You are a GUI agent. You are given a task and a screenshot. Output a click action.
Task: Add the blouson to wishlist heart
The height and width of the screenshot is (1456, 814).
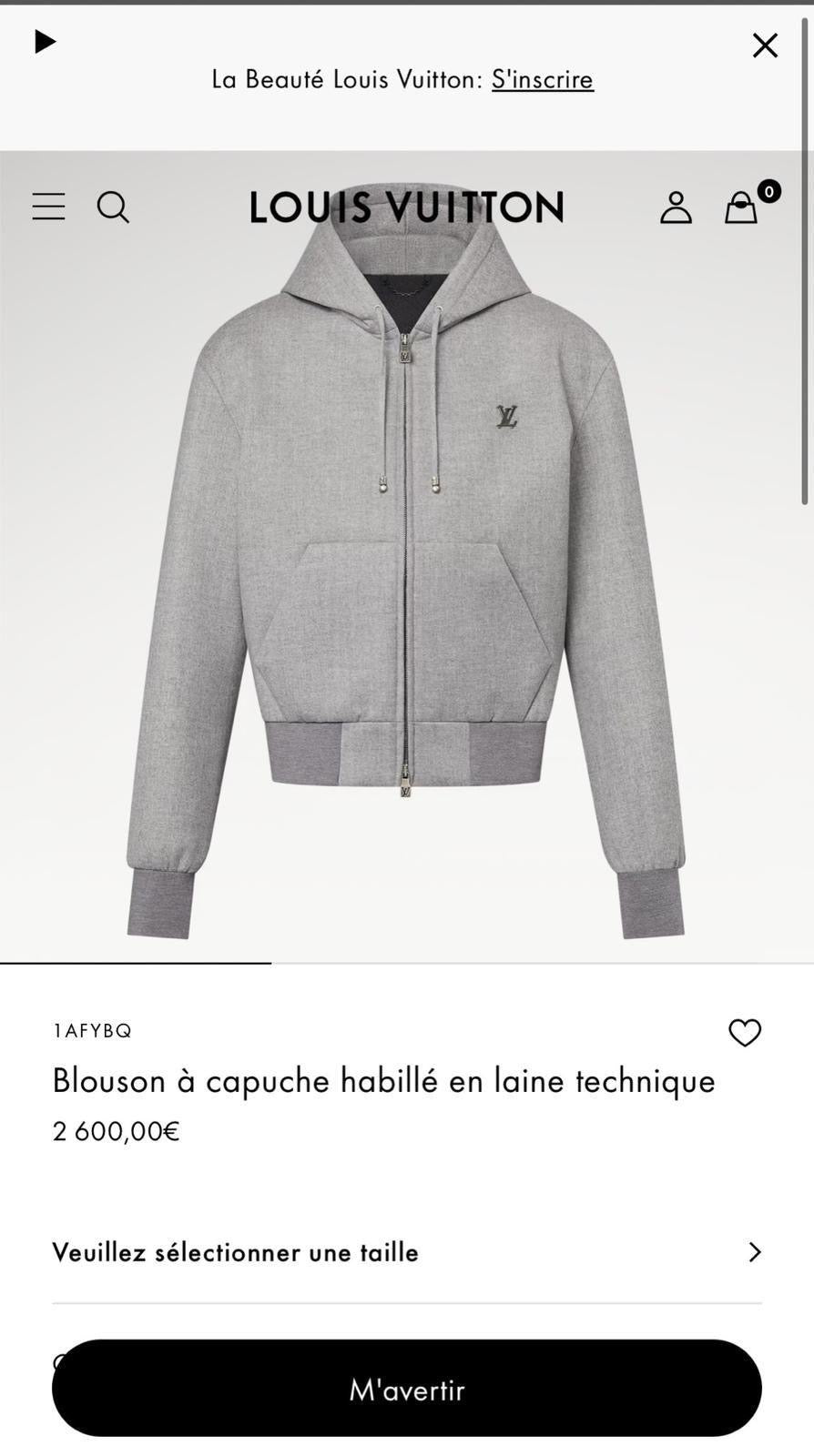pyautogui.click(x=744, y=1032)
